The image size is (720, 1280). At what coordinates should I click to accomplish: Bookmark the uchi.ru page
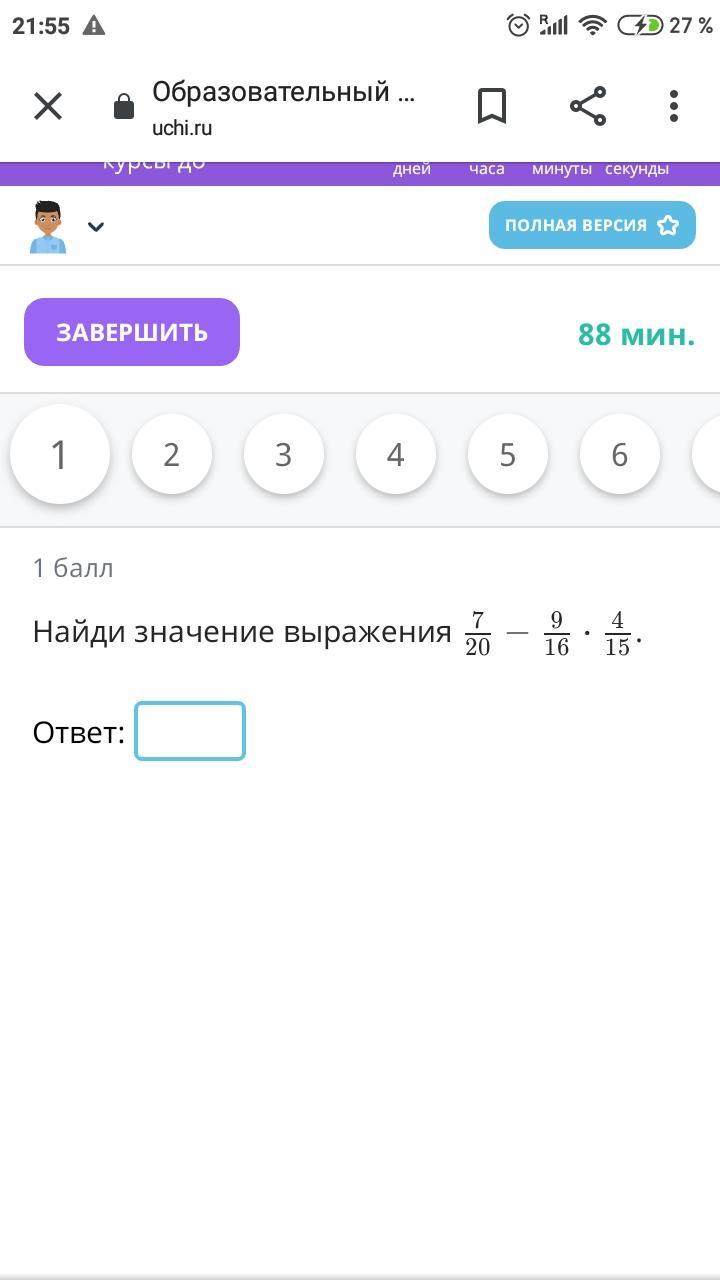click(491, 106)
